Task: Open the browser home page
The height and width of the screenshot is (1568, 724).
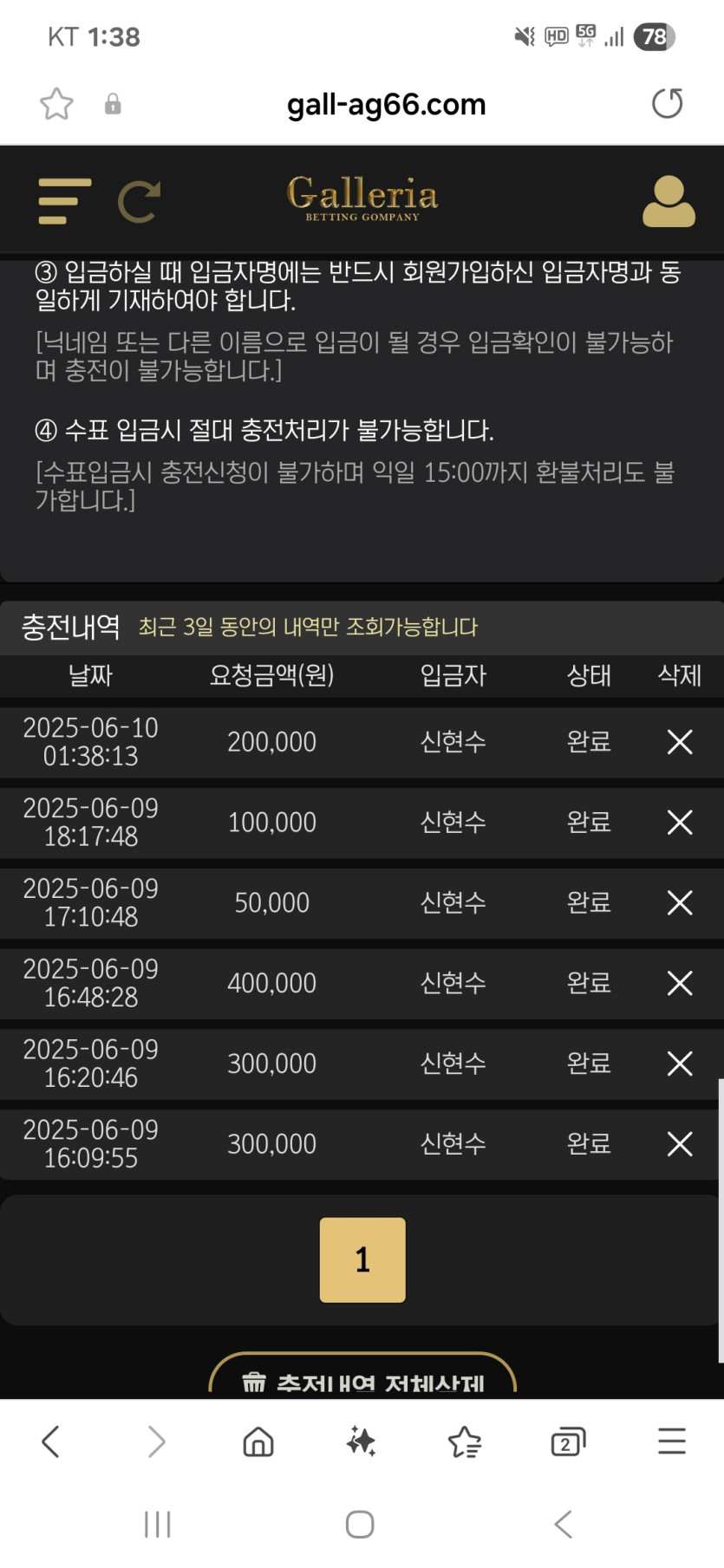Action: pyautogui.click(x=258, y=1442)
